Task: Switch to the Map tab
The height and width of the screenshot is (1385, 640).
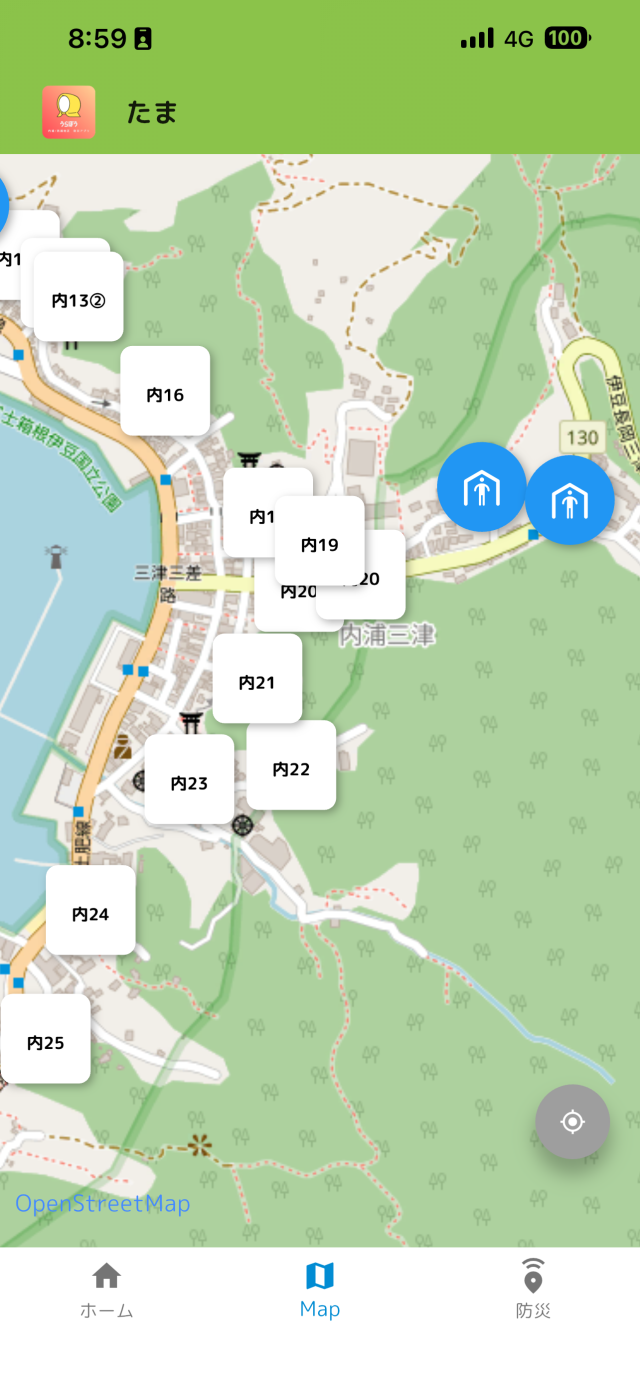Action: click(320, 1290)
